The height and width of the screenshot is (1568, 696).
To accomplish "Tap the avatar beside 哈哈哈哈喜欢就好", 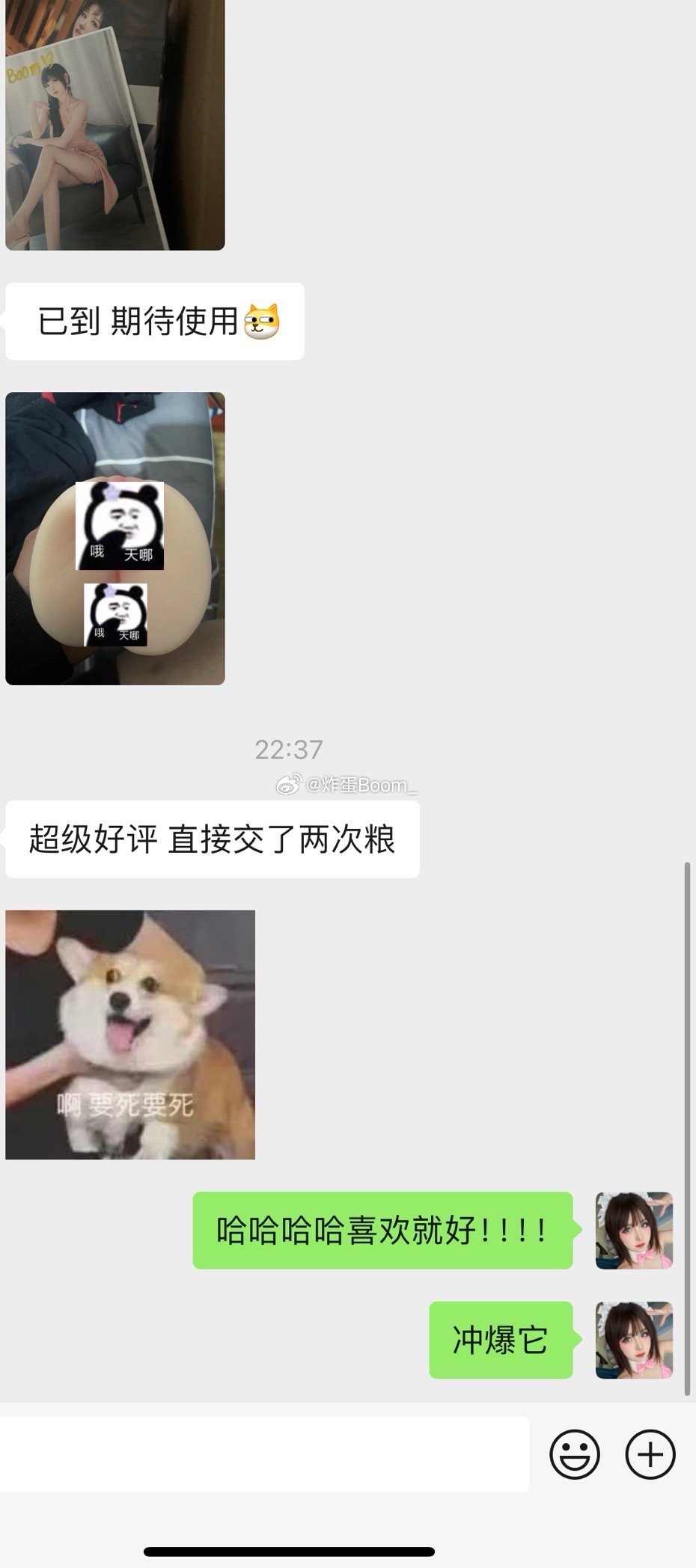I will 634,1231.
